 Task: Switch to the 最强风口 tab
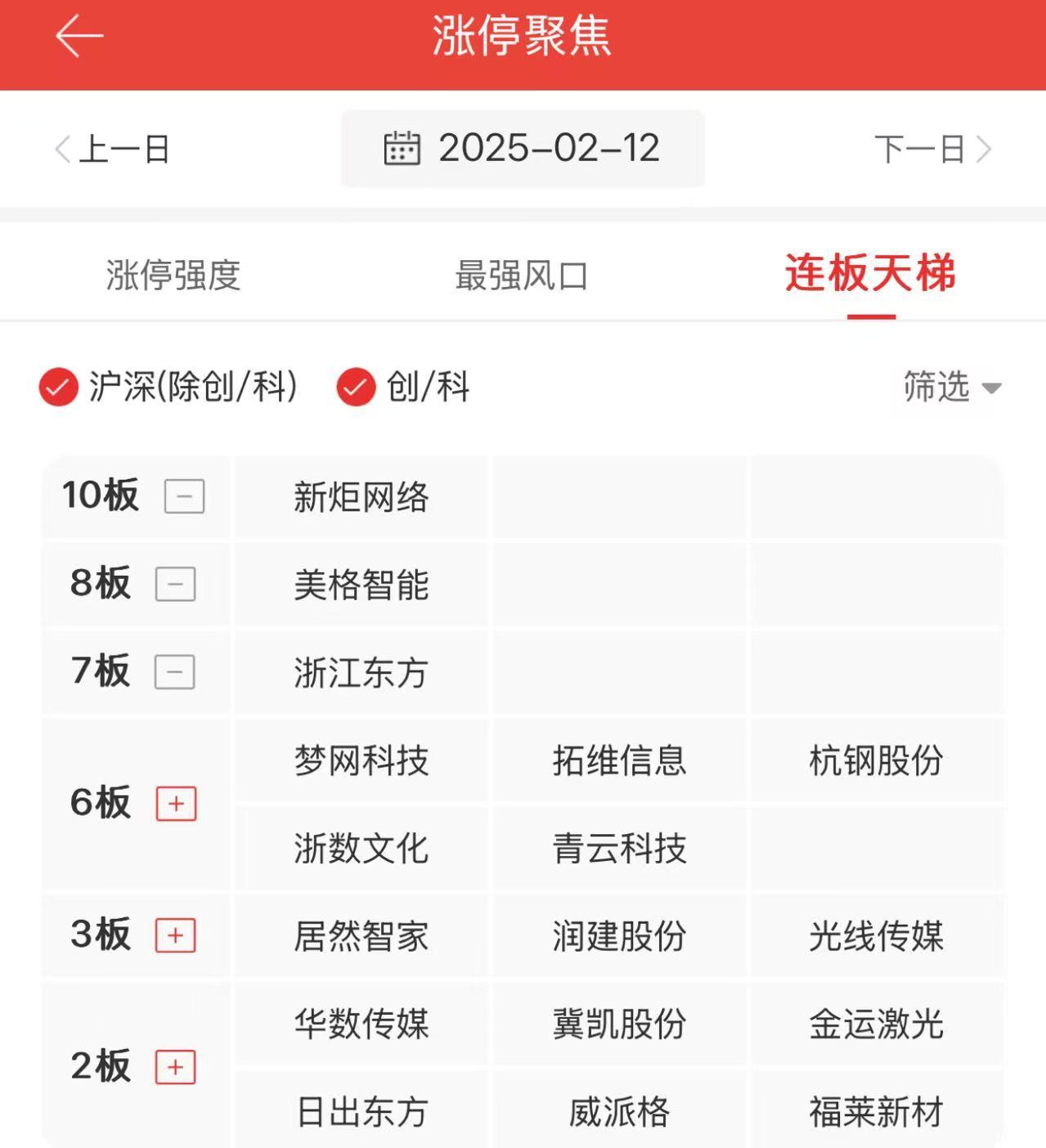(x=523, y=277)
